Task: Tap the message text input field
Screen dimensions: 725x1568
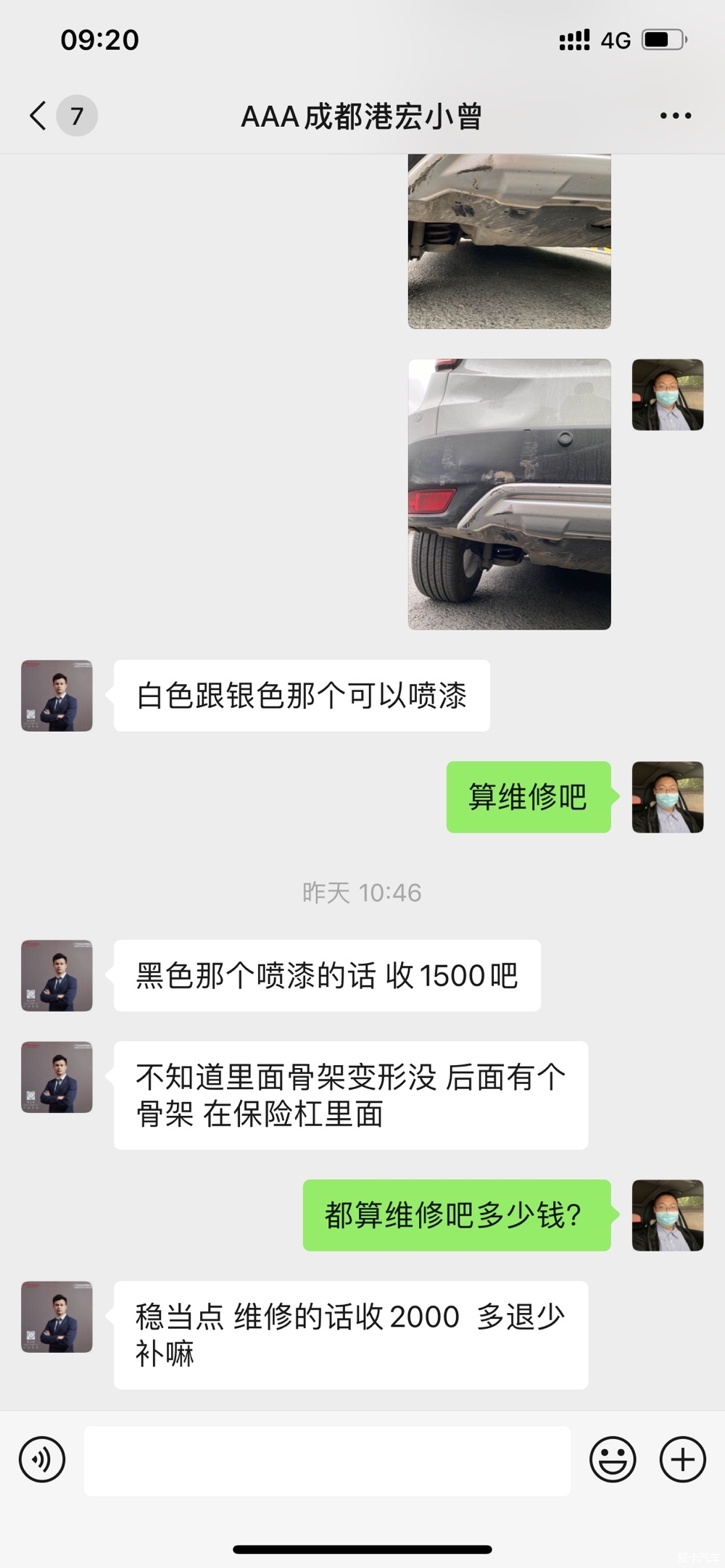Action: click(327, 1460)
